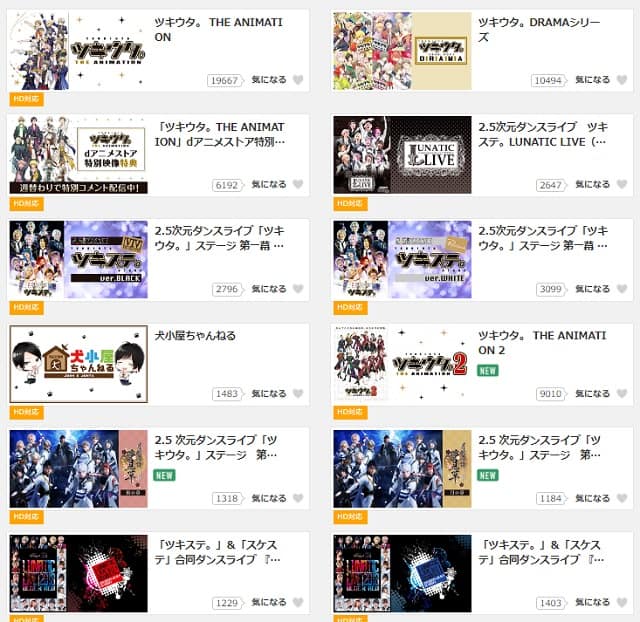
Task: Tap the 気になる heart on the LUNATIC LIVE card
Action: point(621,185)
